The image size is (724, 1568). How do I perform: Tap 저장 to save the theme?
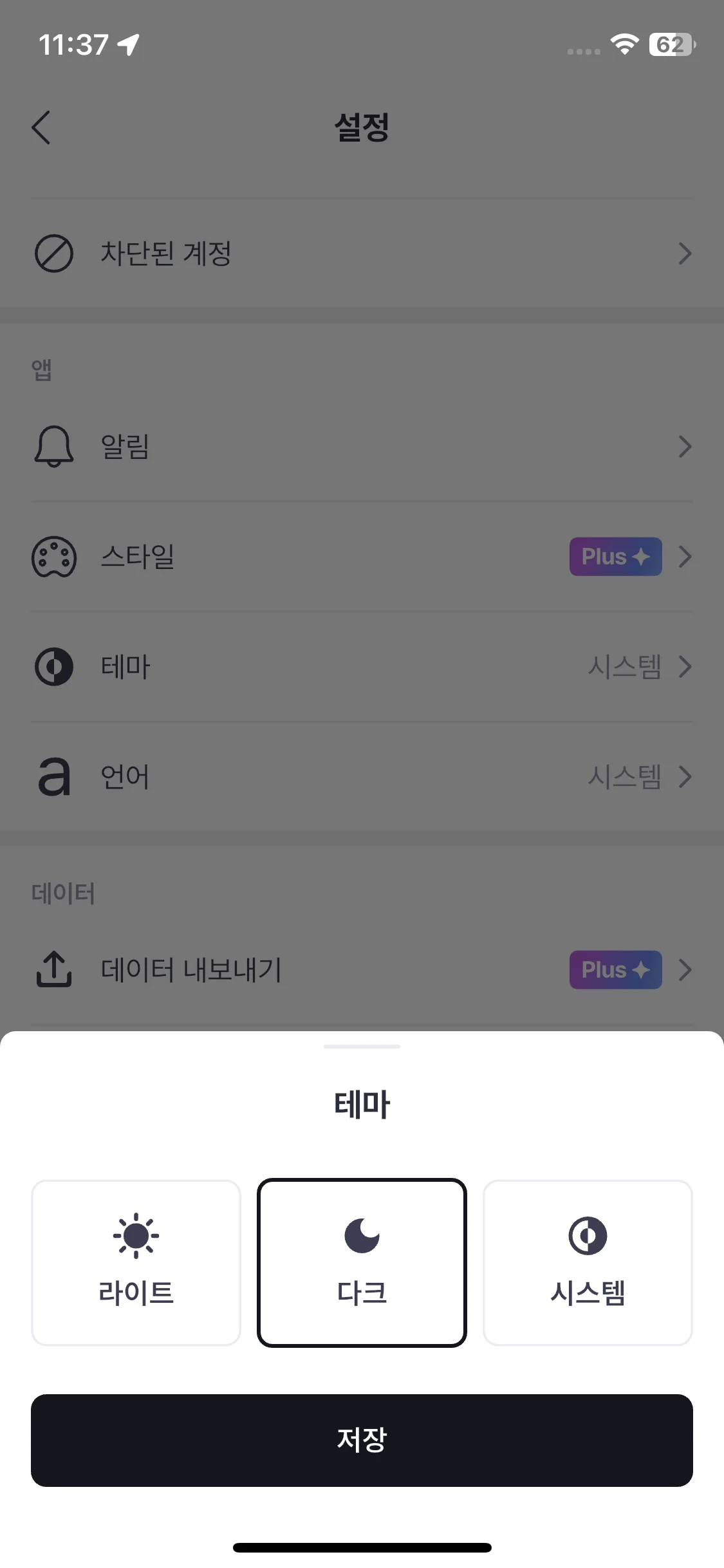point(362,1440)
